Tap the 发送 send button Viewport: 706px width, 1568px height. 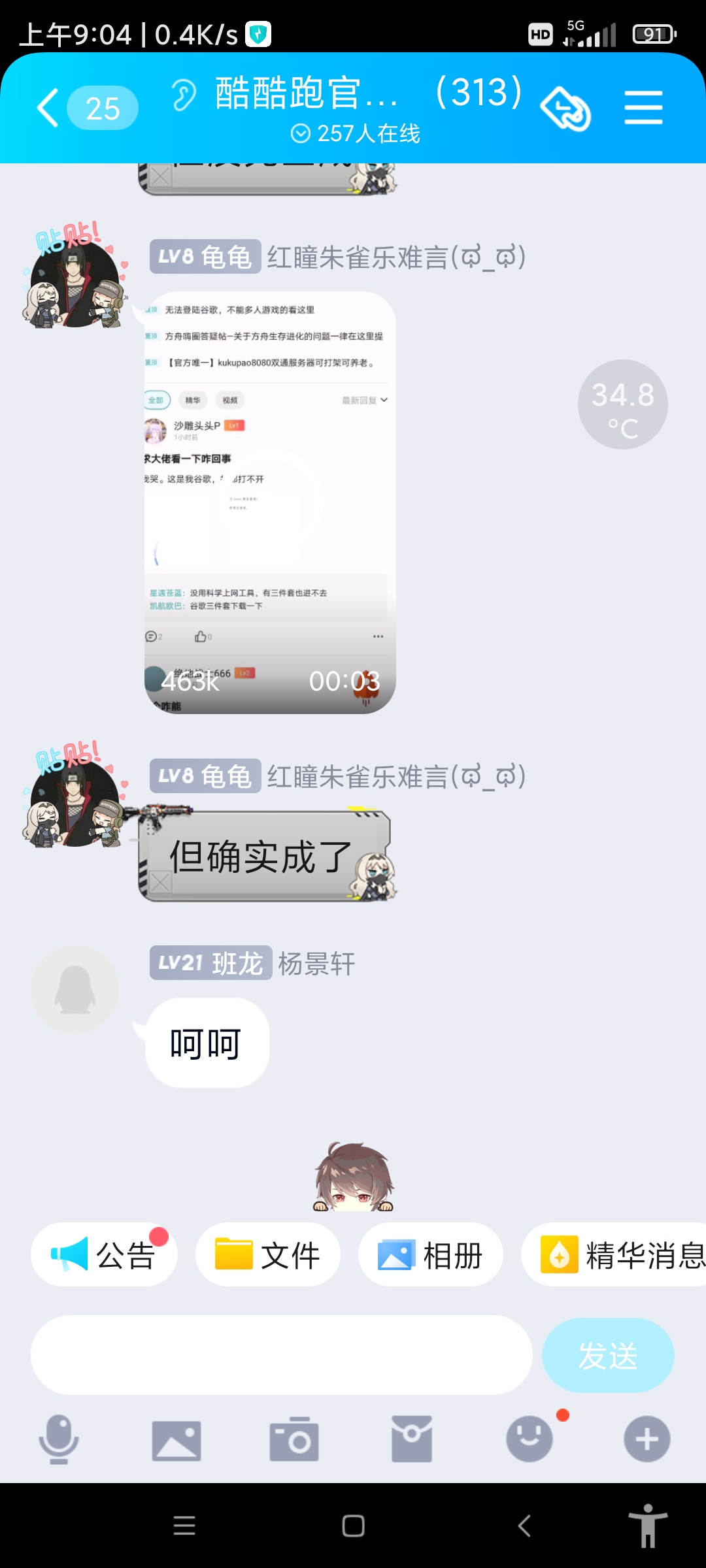coord(608,1355)
